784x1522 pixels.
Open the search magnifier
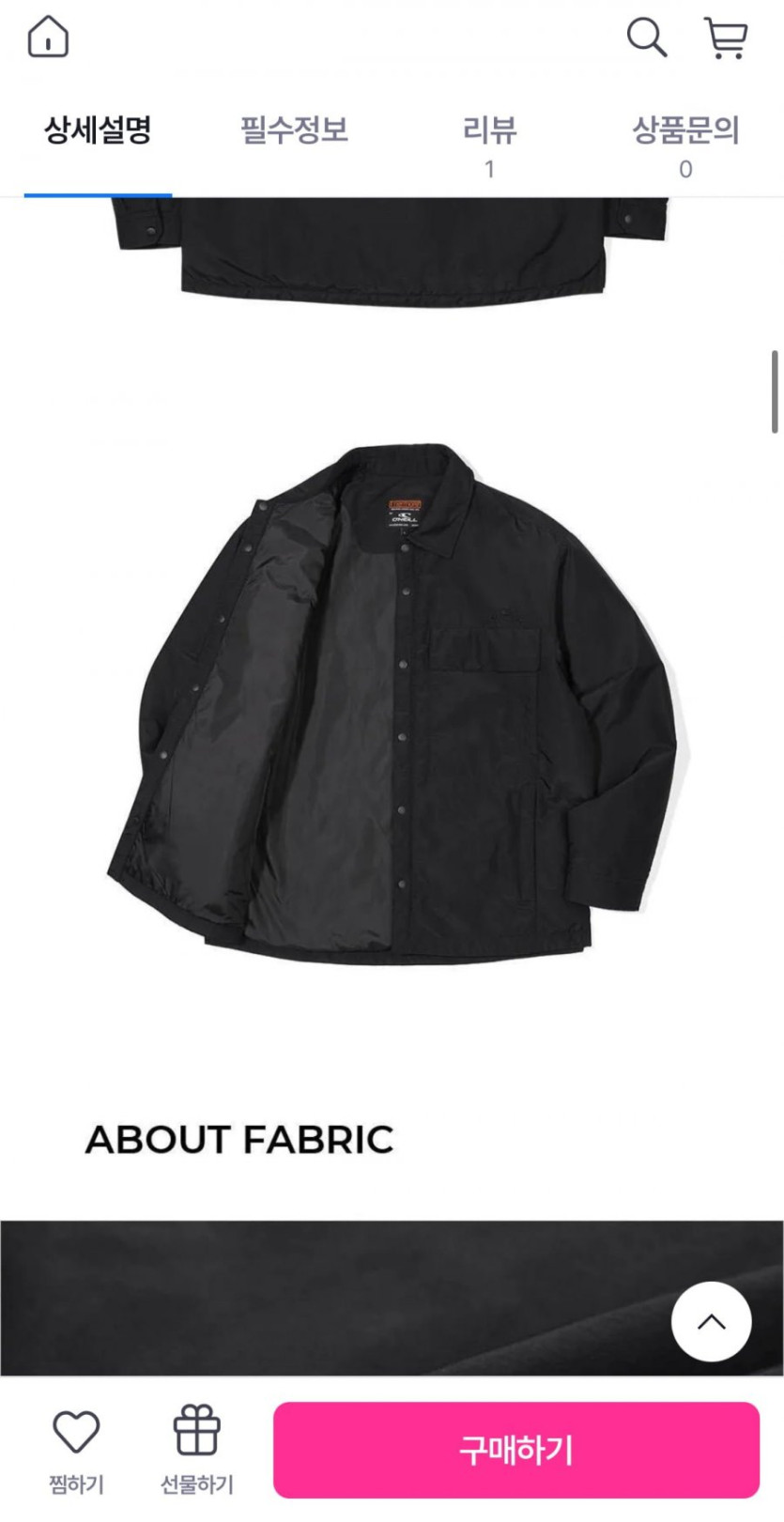(x=646, y=38)
